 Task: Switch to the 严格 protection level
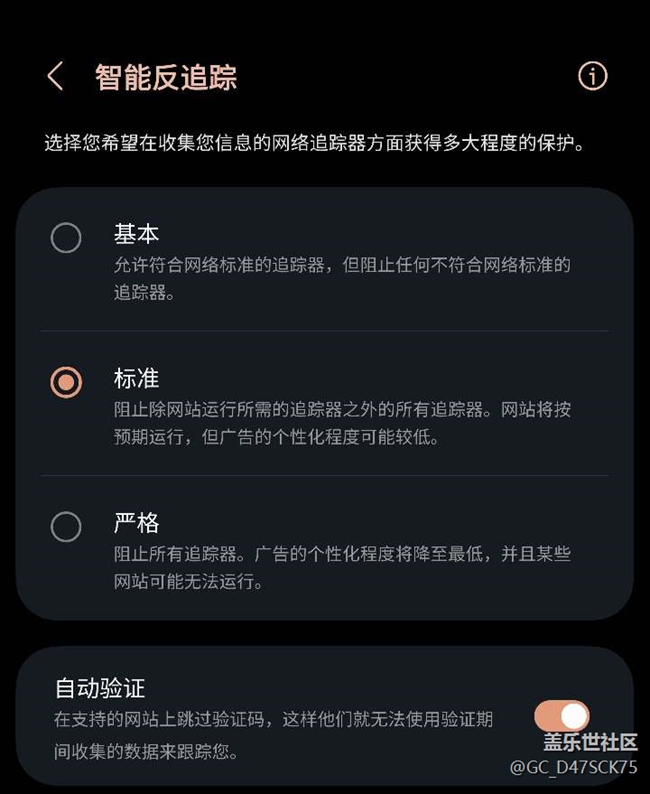[66, 527]
